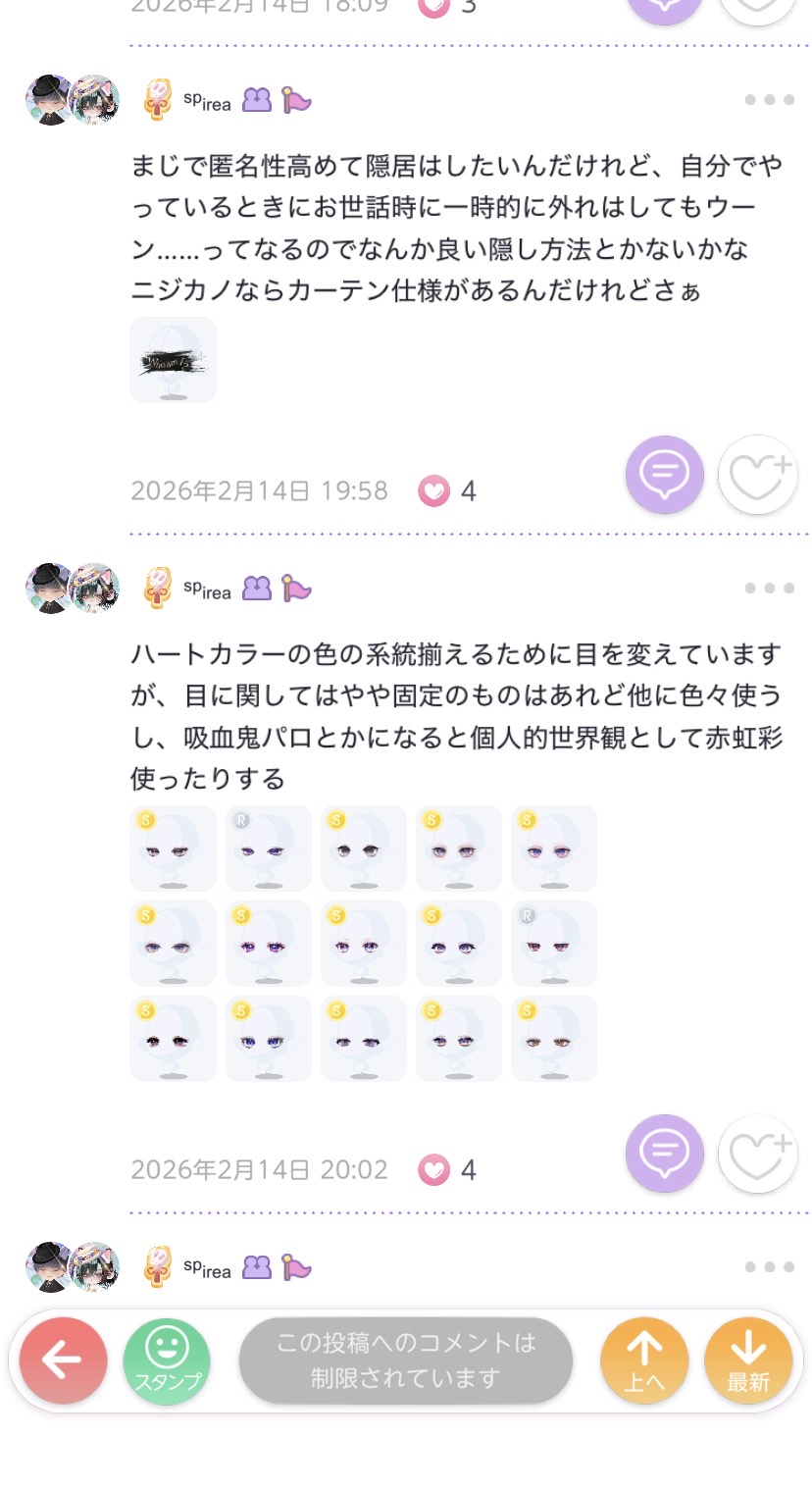Open comments on the 20:02 post
This screenshot has height=1489, width=812.
click(664, 1154)
